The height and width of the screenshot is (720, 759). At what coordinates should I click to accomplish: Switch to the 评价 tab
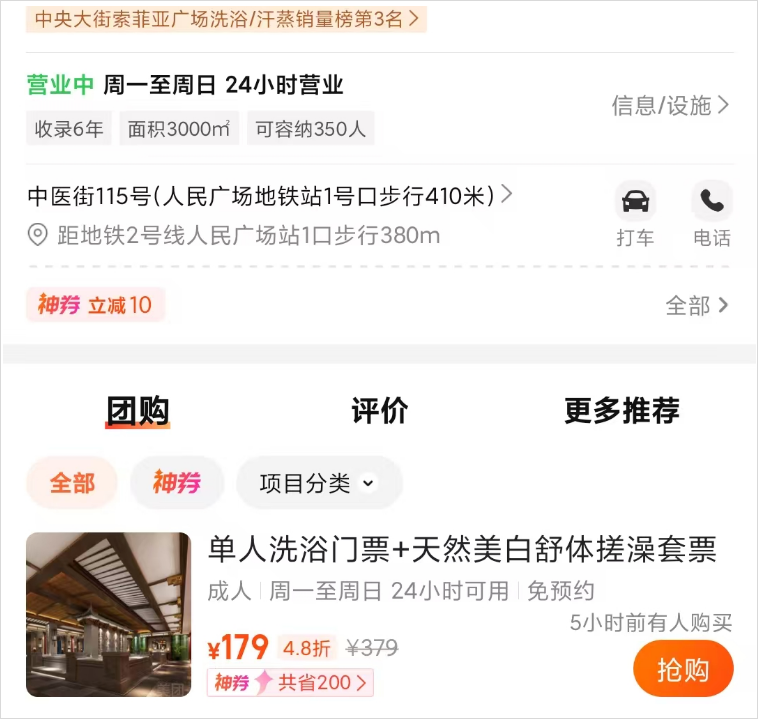pos(380,410)
